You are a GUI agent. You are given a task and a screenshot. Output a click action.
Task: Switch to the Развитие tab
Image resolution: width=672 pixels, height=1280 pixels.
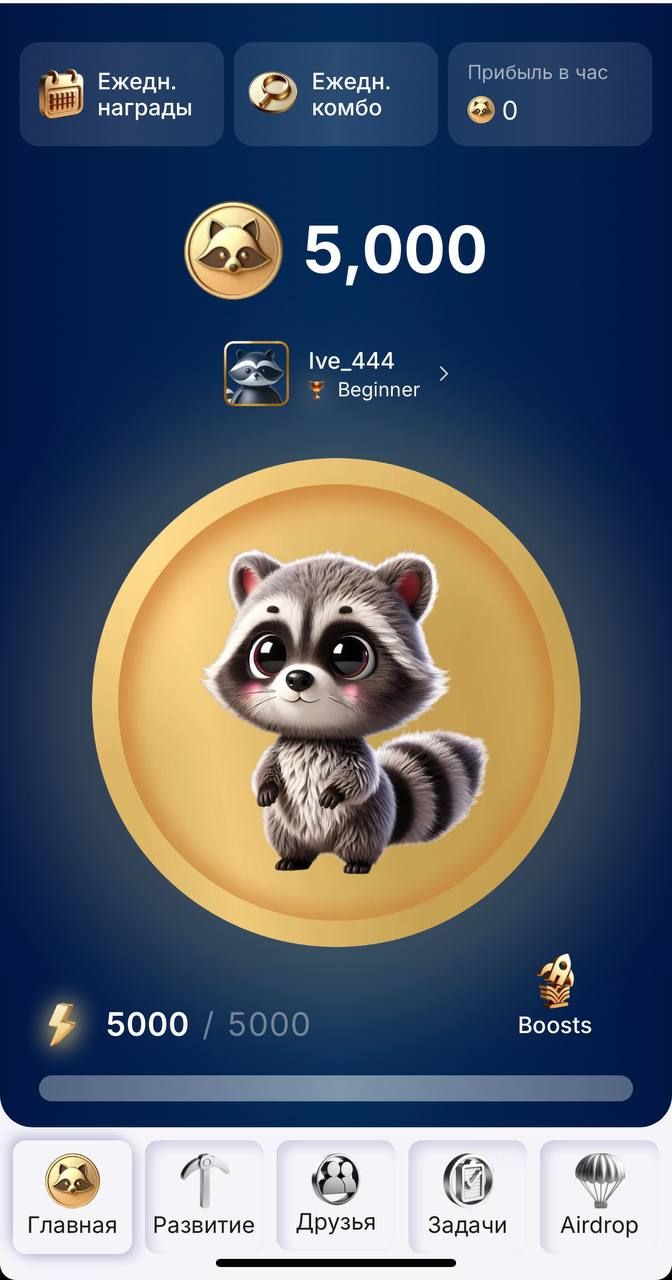204,1196
